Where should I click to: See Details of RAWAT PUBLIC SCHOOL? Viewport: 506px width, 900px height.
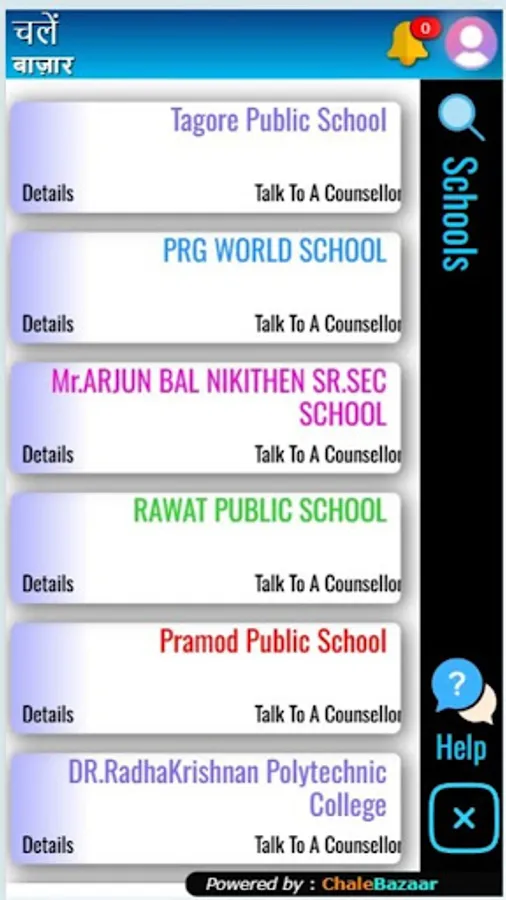[48, 584]
